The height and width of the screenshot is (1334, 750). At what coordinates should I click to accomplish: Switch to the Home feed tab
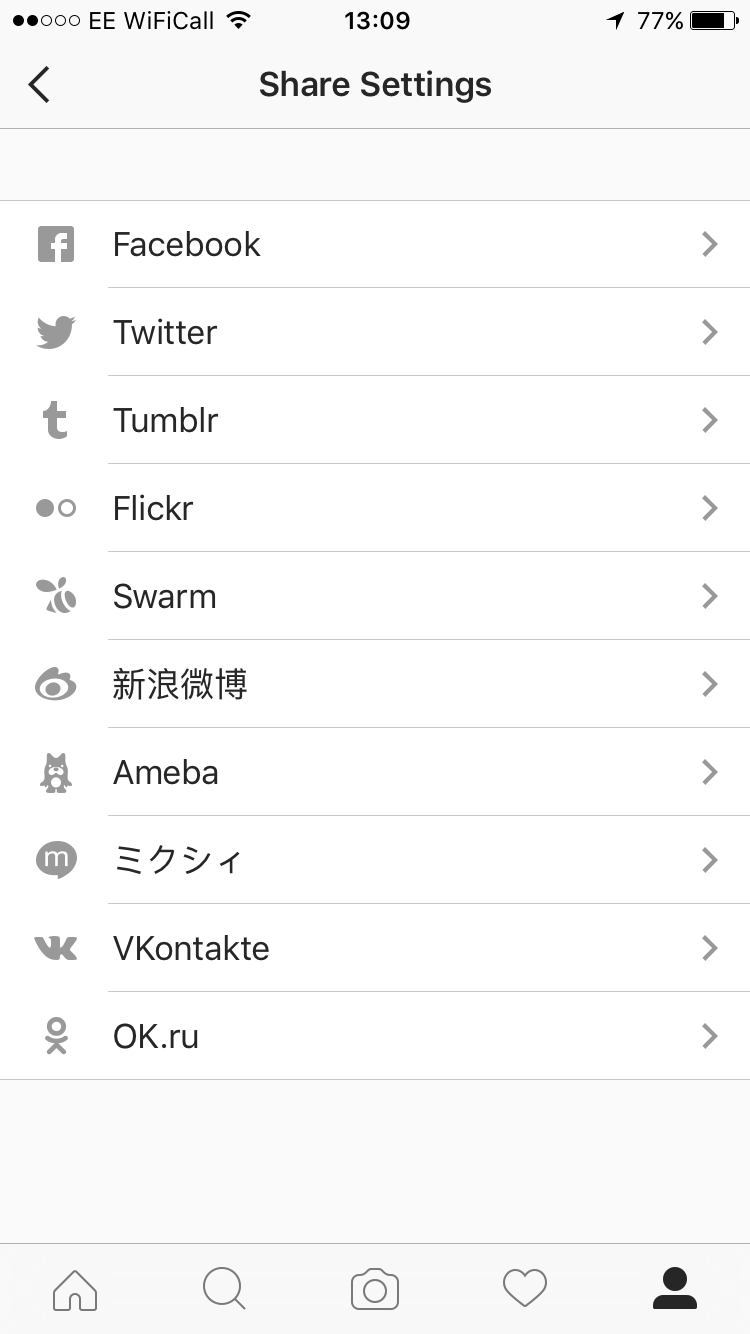75,1289
